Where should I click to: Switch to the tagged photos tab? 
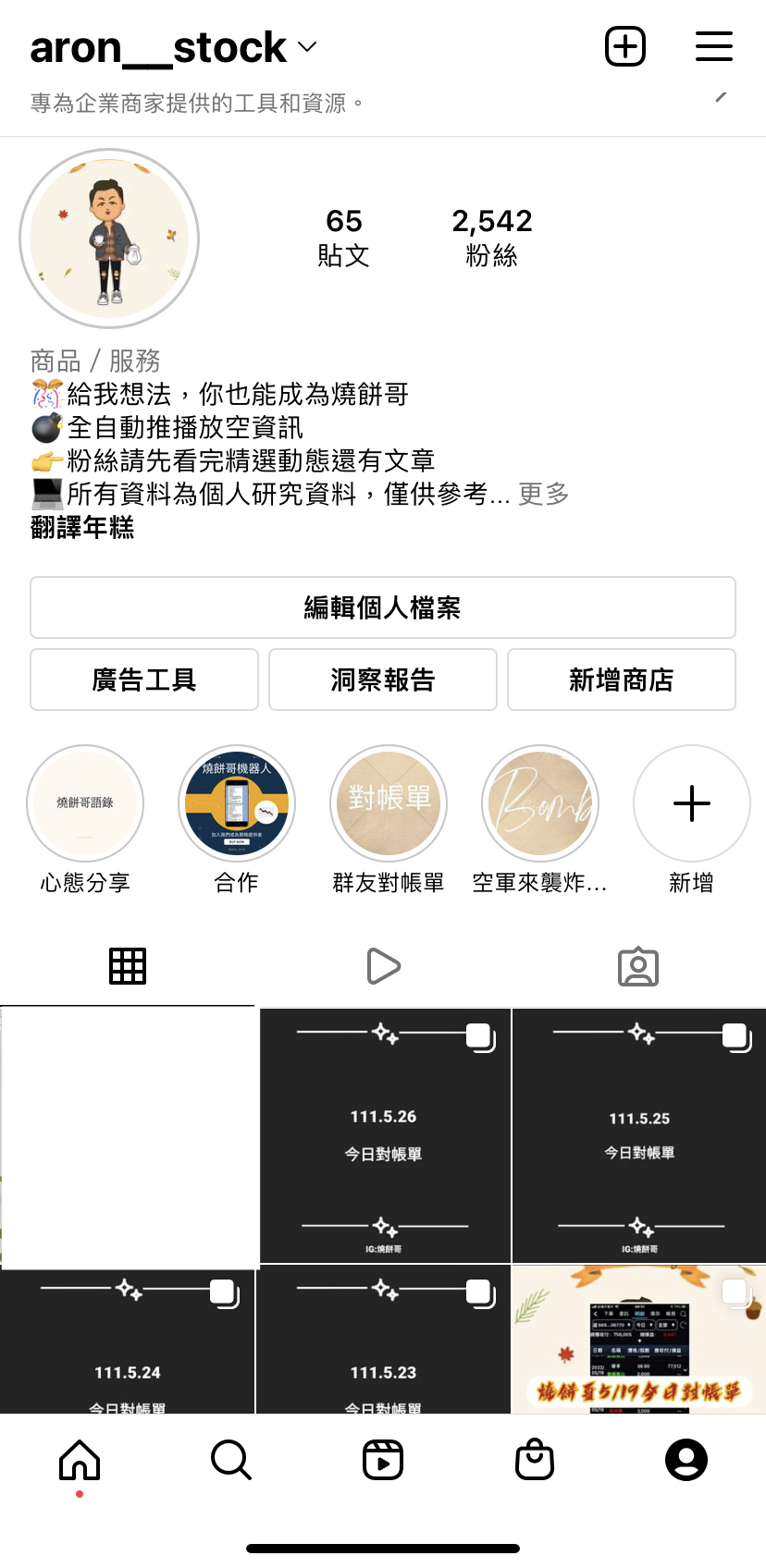638,966
